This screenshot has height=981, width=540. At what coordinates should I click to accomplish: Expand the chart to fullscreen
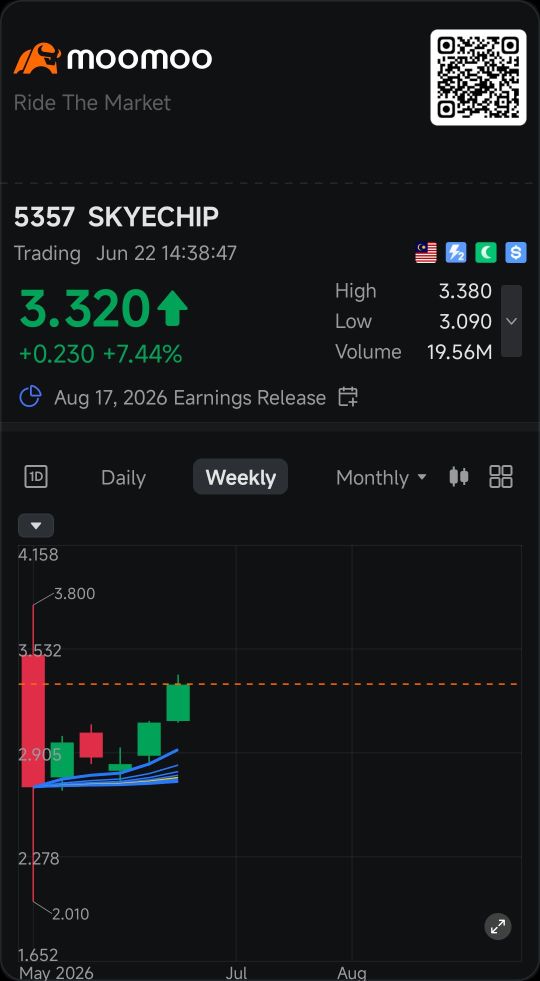(x=498, y=927)
